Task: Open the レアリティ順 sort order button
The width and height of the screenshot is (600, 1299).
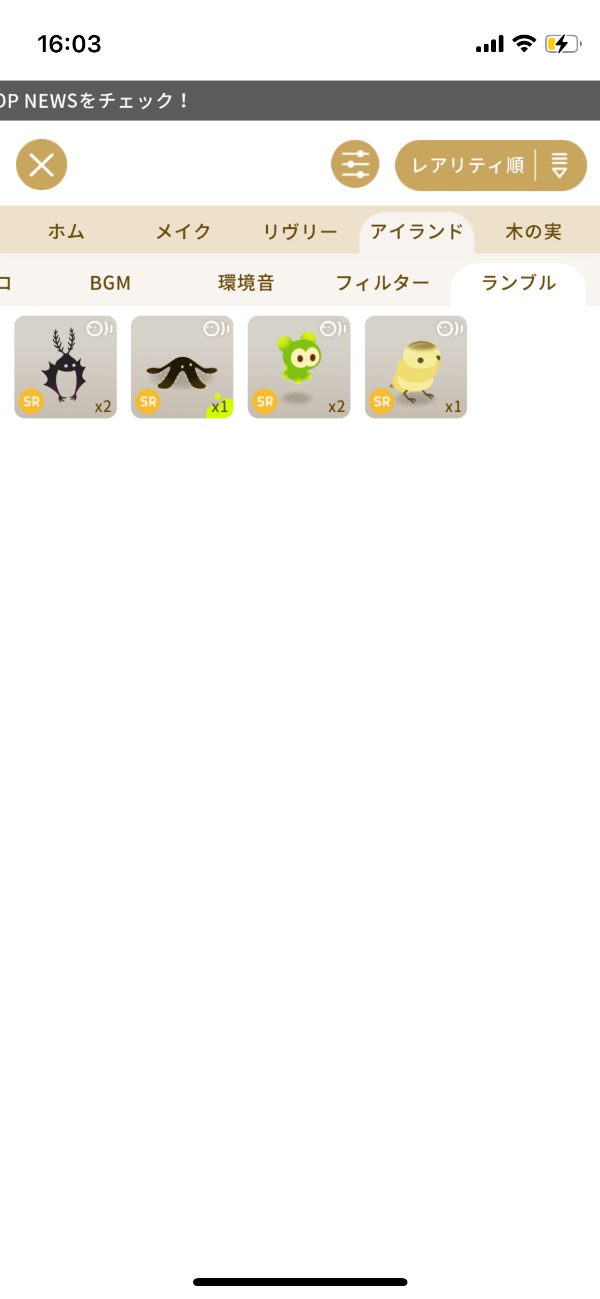Action: pyautogui.click(x=490, y=165)
